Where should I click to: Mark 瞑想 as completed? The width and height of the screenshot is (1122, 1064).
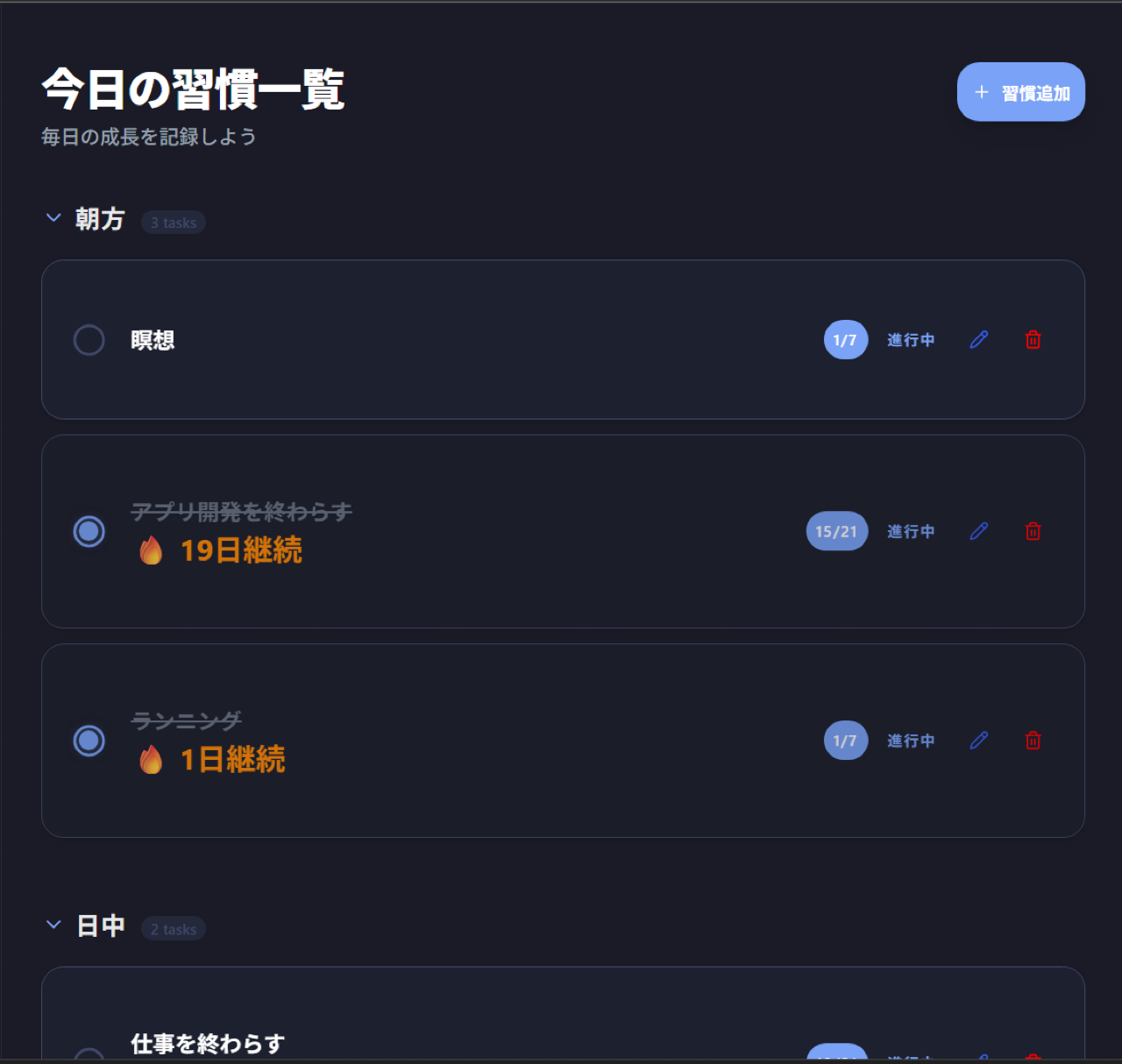pyautogui.click(x=89, y=340)
